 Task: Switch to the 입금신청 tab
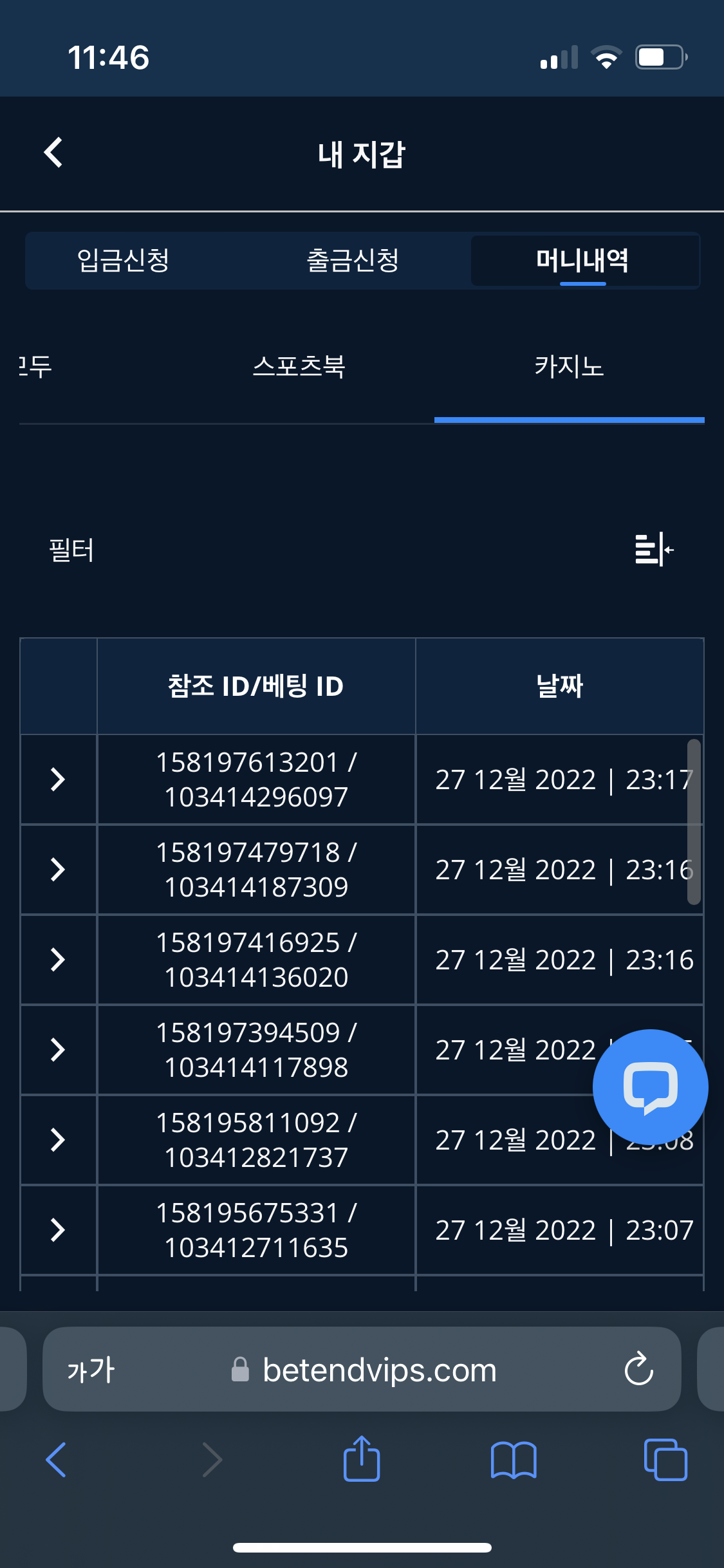pos(123,261)
